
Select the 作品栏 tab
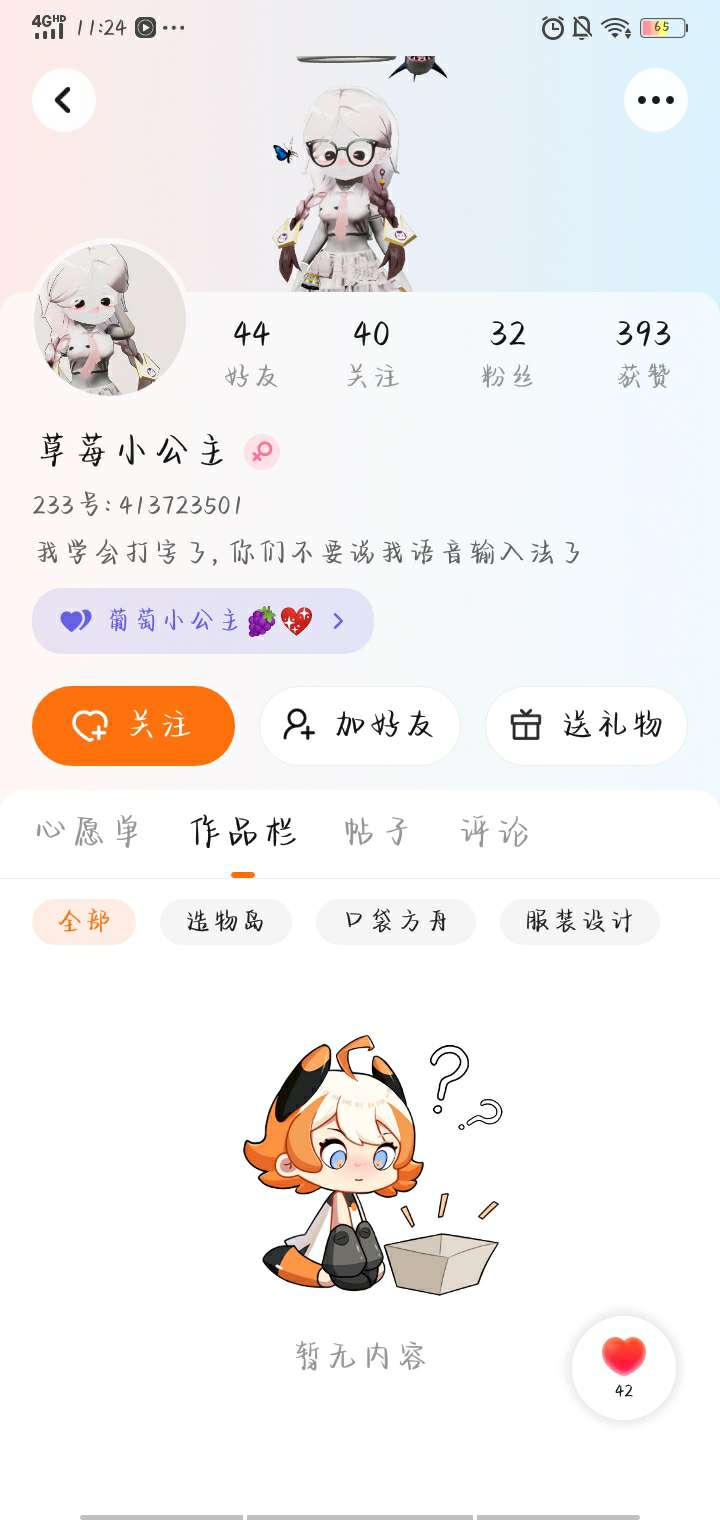(x=243, y=832)
